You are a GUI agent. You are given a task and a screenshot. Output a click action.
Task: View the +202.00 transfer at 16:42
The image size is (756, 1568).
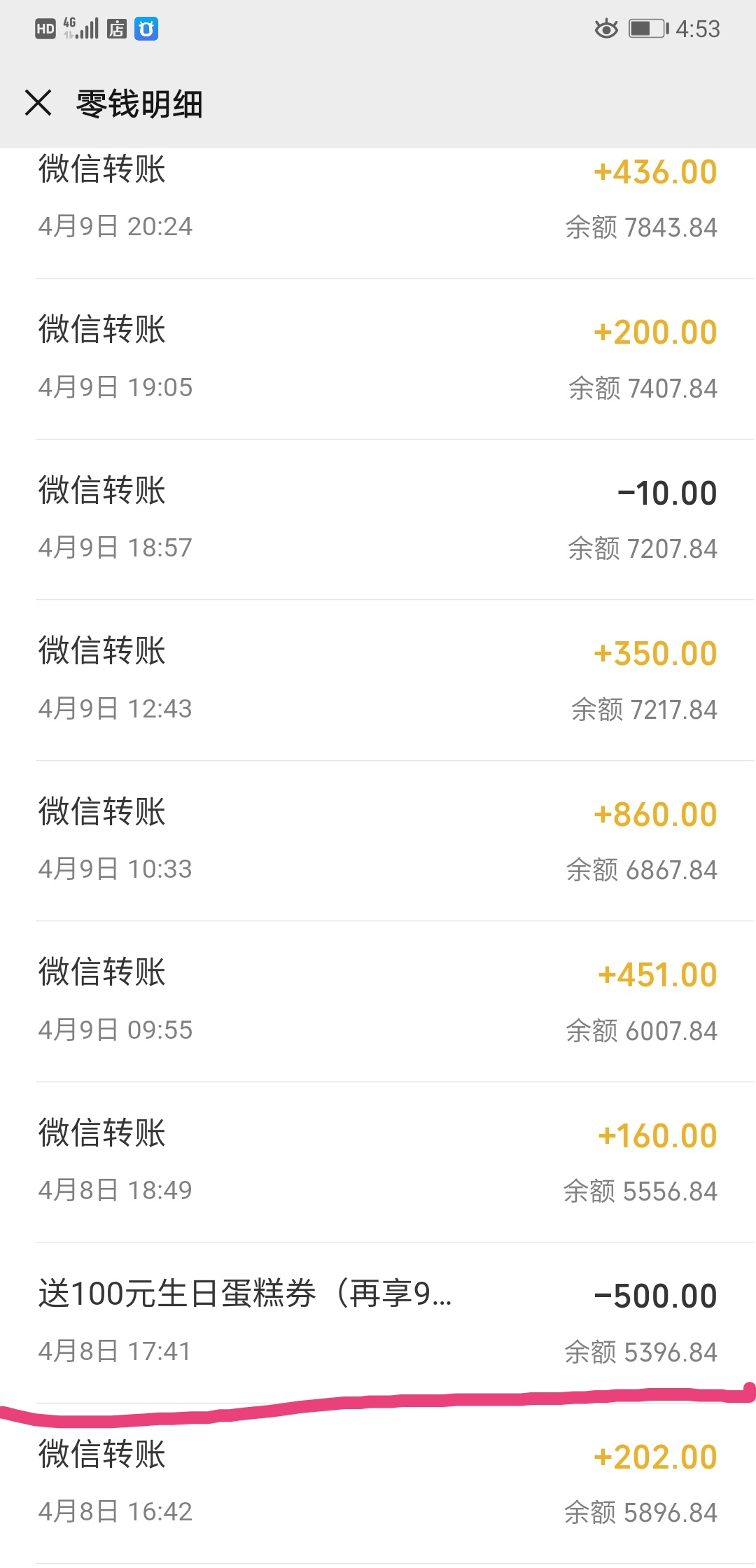(378, 1483)
